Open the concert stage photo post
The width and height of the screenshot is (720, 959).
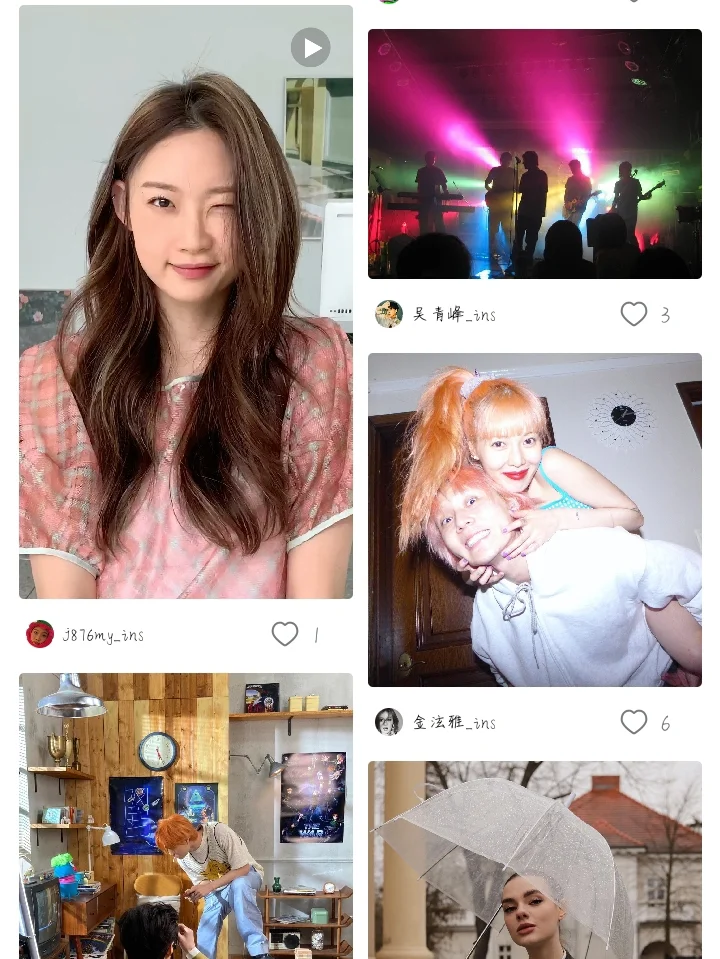(x=534, y=154)
